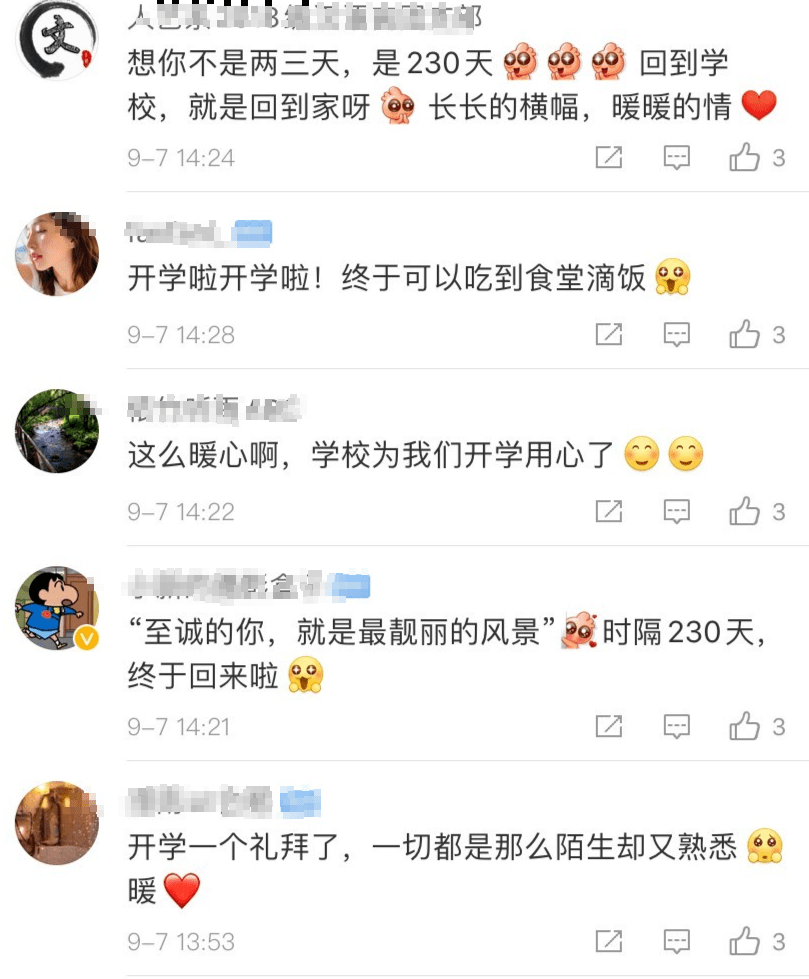Open the reply bubble on the "开学啦开学啦" comment
The width and height of the screenshot is (809, 979).
[676, 334]
